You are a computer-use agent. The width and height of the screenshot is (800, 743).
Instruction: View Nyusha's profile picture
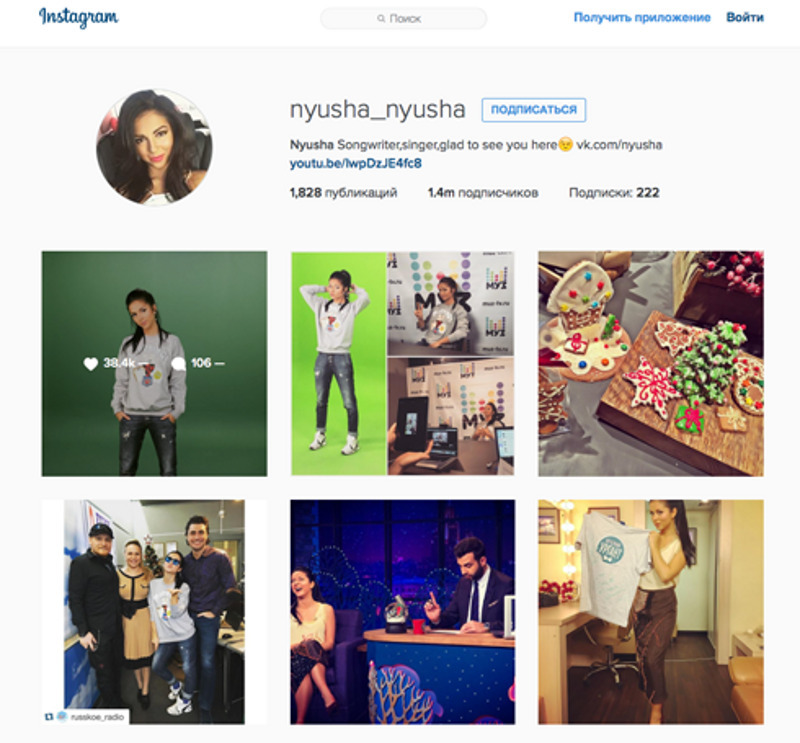154,147
